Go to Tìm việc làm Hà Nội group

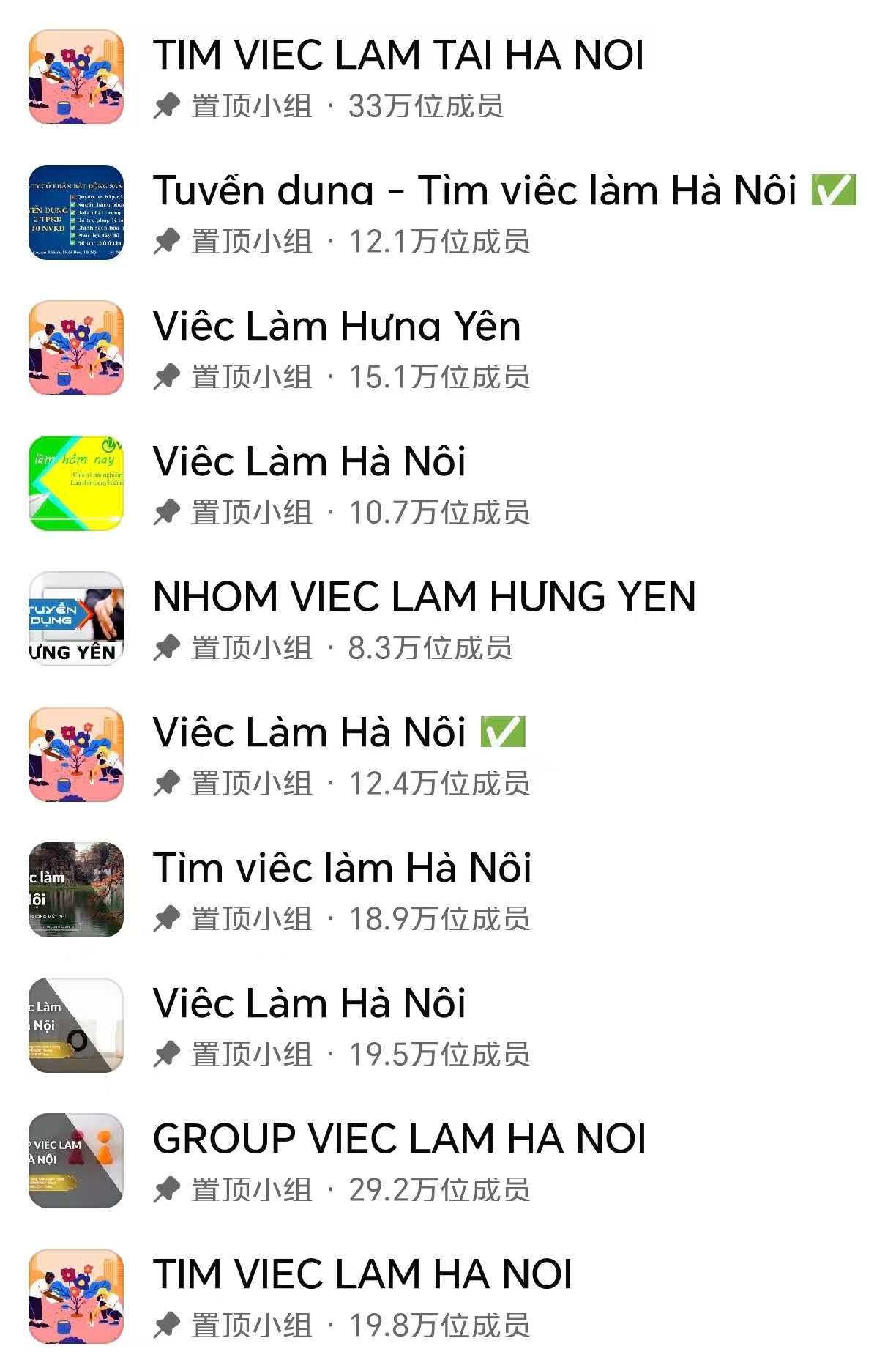click(342, 869)
